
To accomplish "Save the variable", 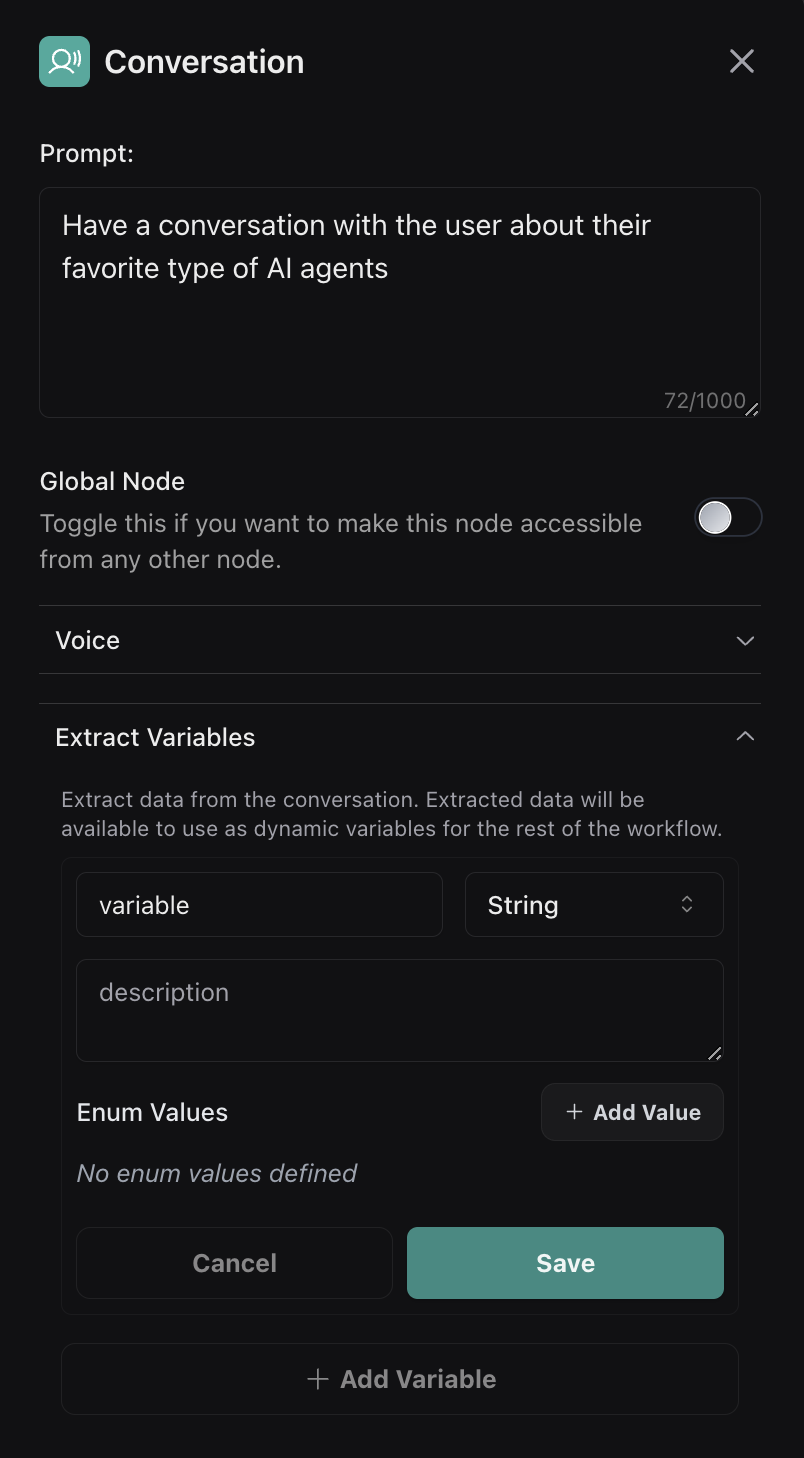I will 565,1263.
